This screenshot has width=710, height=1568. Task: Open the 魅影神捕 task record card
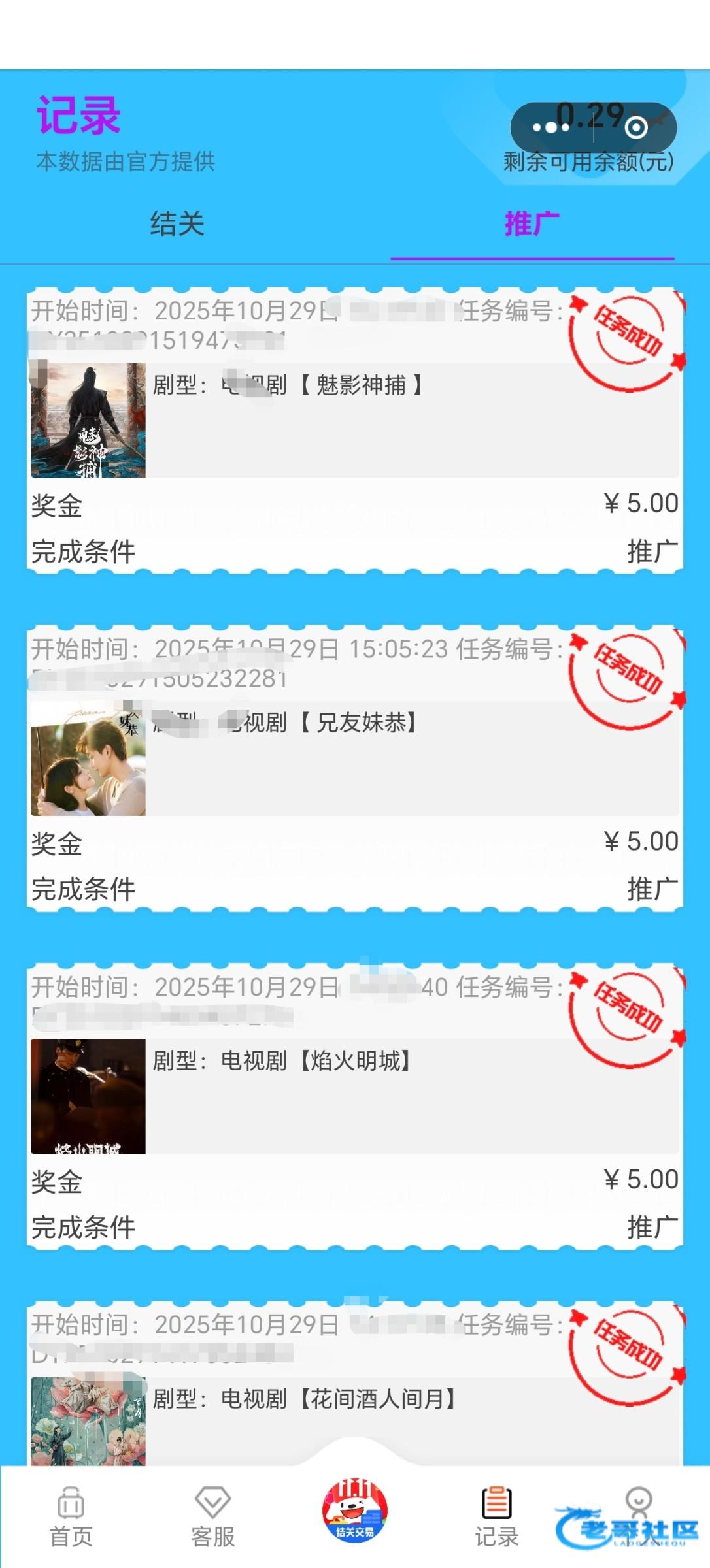tap(354, 431)
